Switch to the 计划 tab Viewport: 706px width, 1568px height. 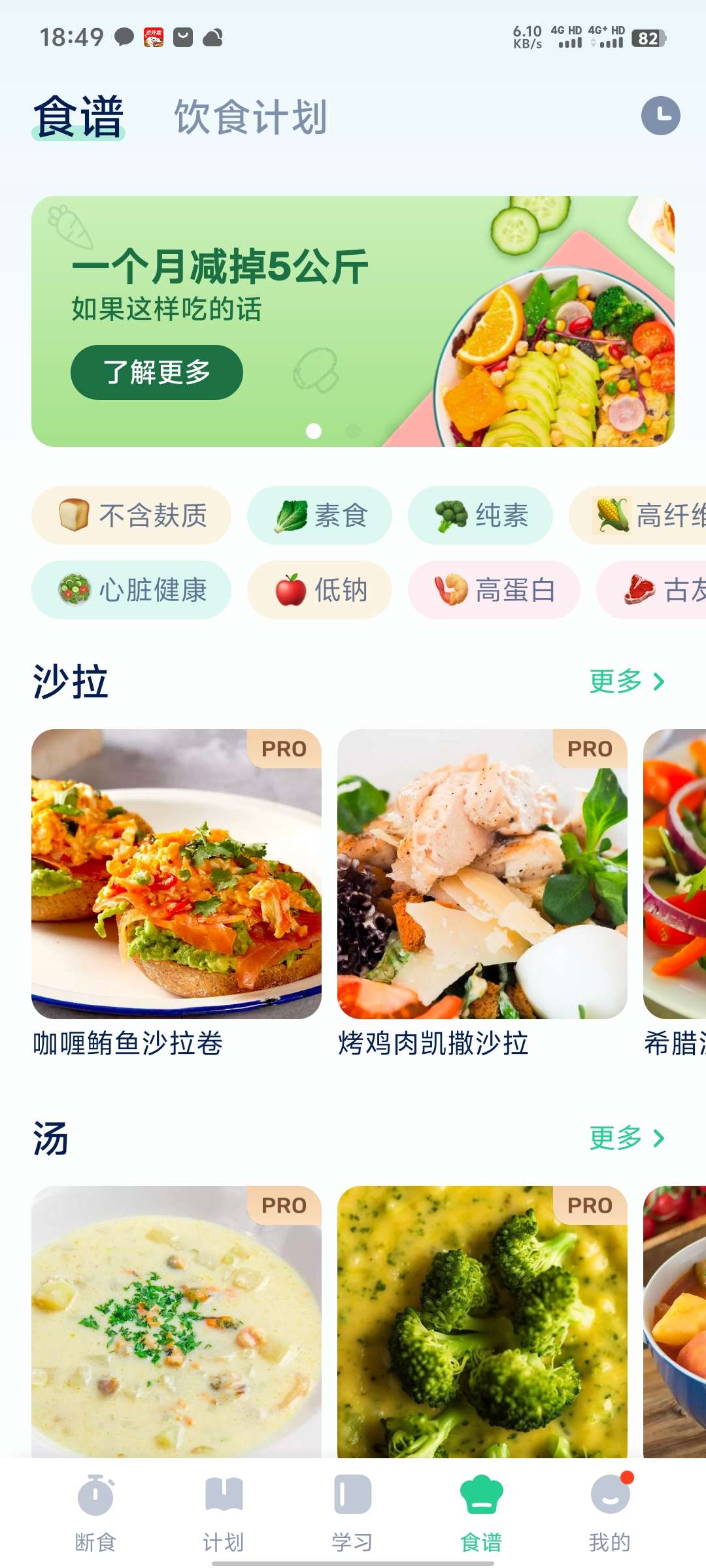224,1509
